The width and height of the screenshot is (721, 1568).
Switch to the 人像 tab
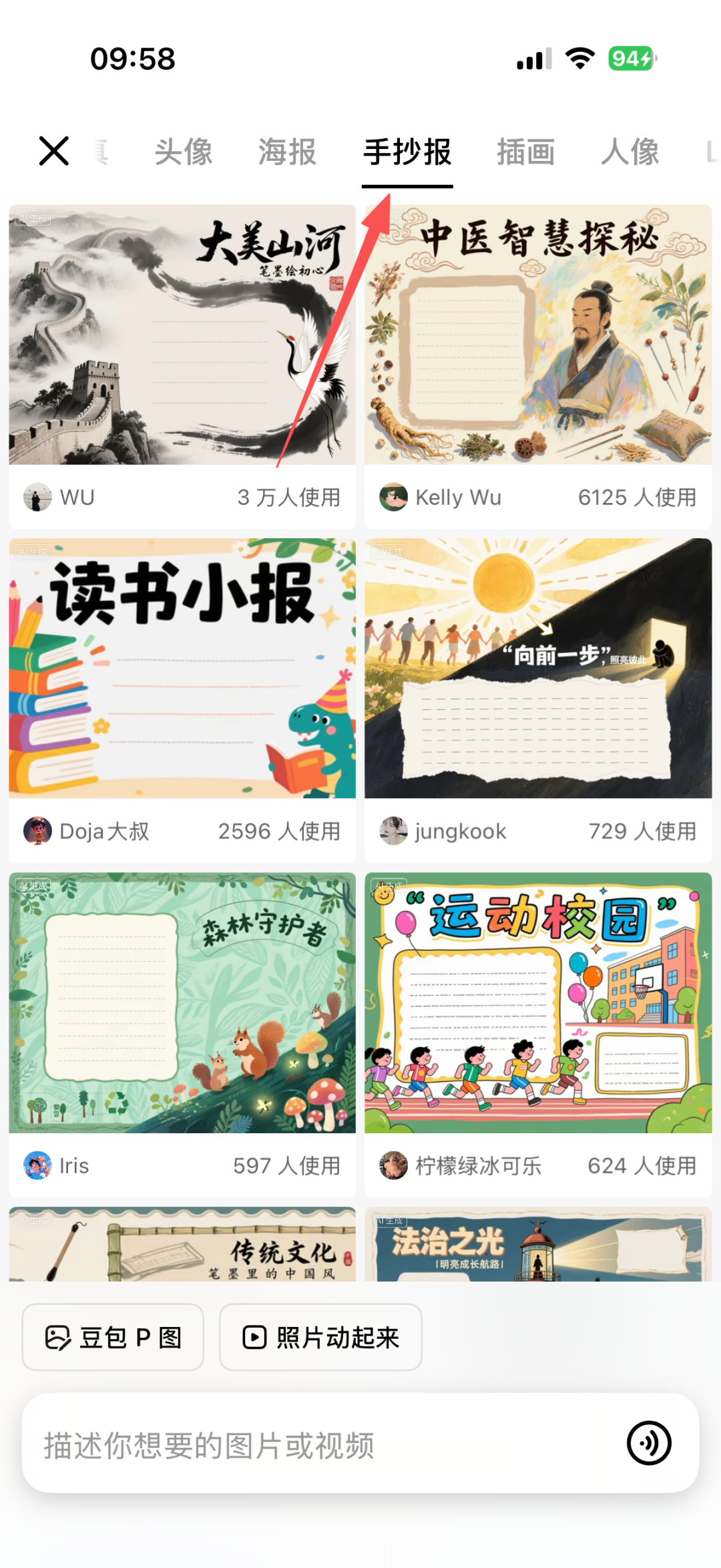click(630, 152)
